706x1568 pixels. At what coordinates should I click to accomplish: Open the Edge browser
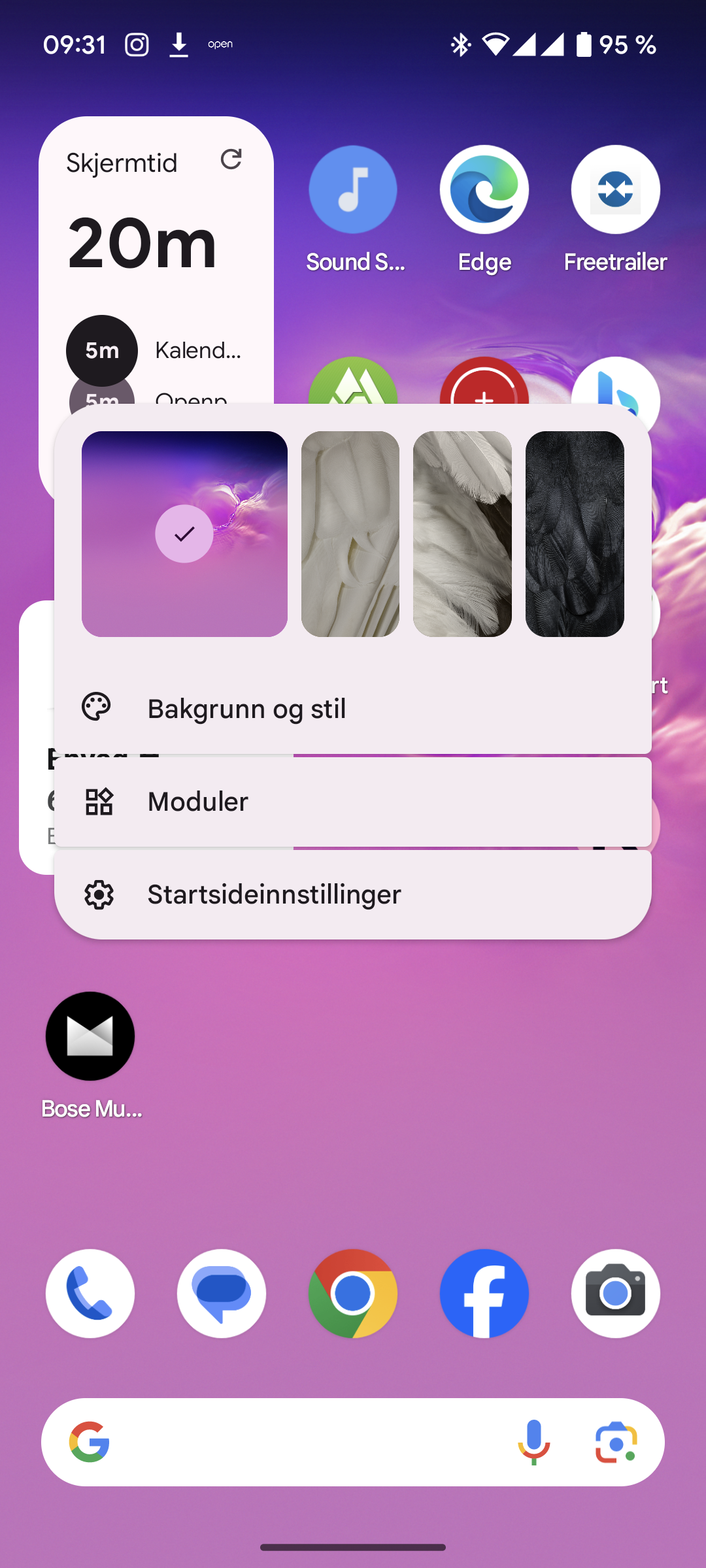pos(484,190)
